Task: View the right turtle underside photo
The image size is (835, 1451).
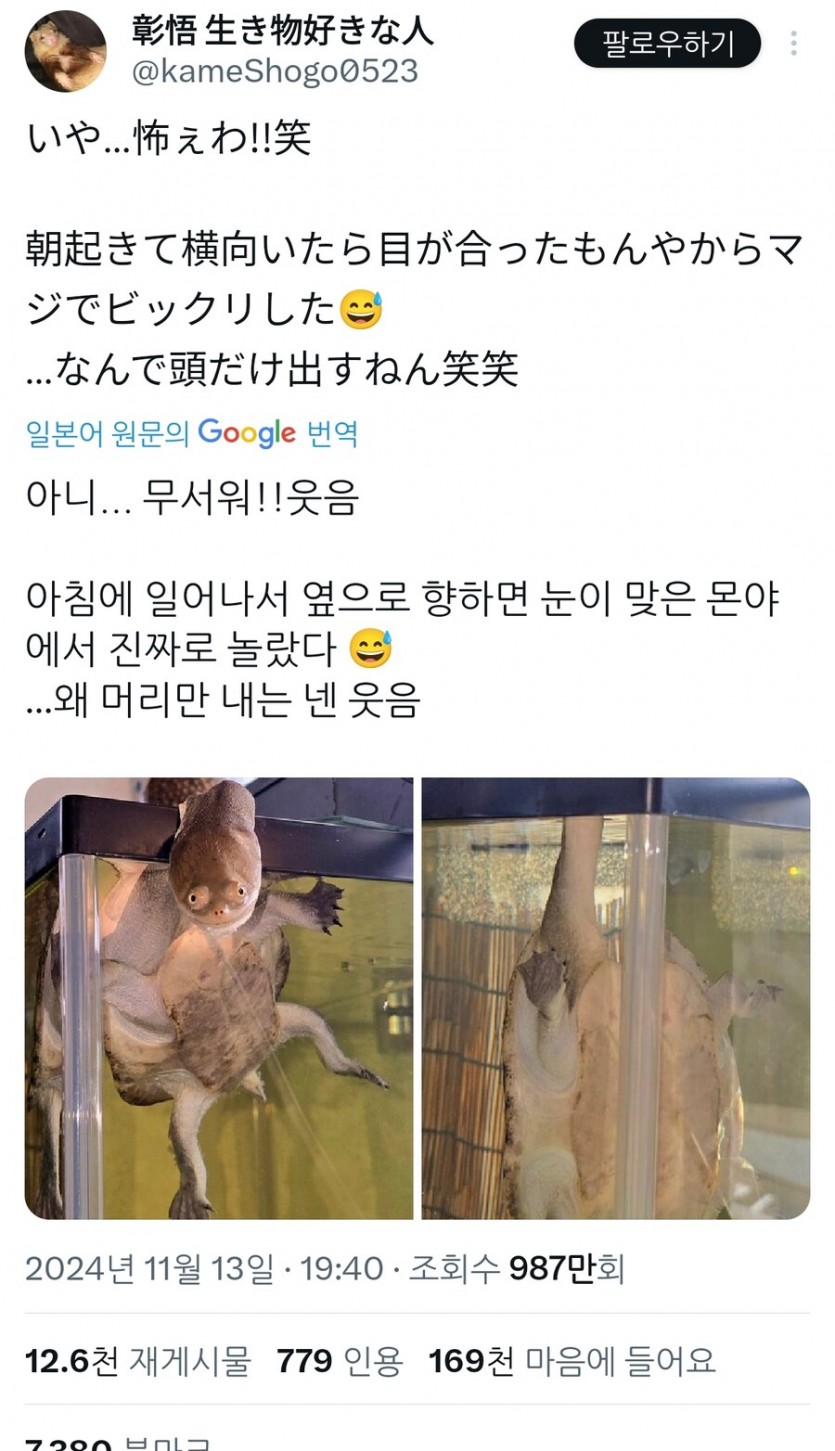Action: click(615, 998)
